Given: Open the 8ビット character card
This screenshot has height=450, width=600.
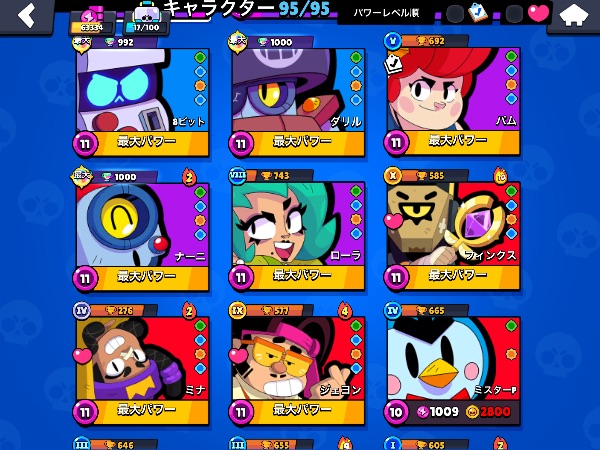Looking at the screenshot, I should pos(140,100).
